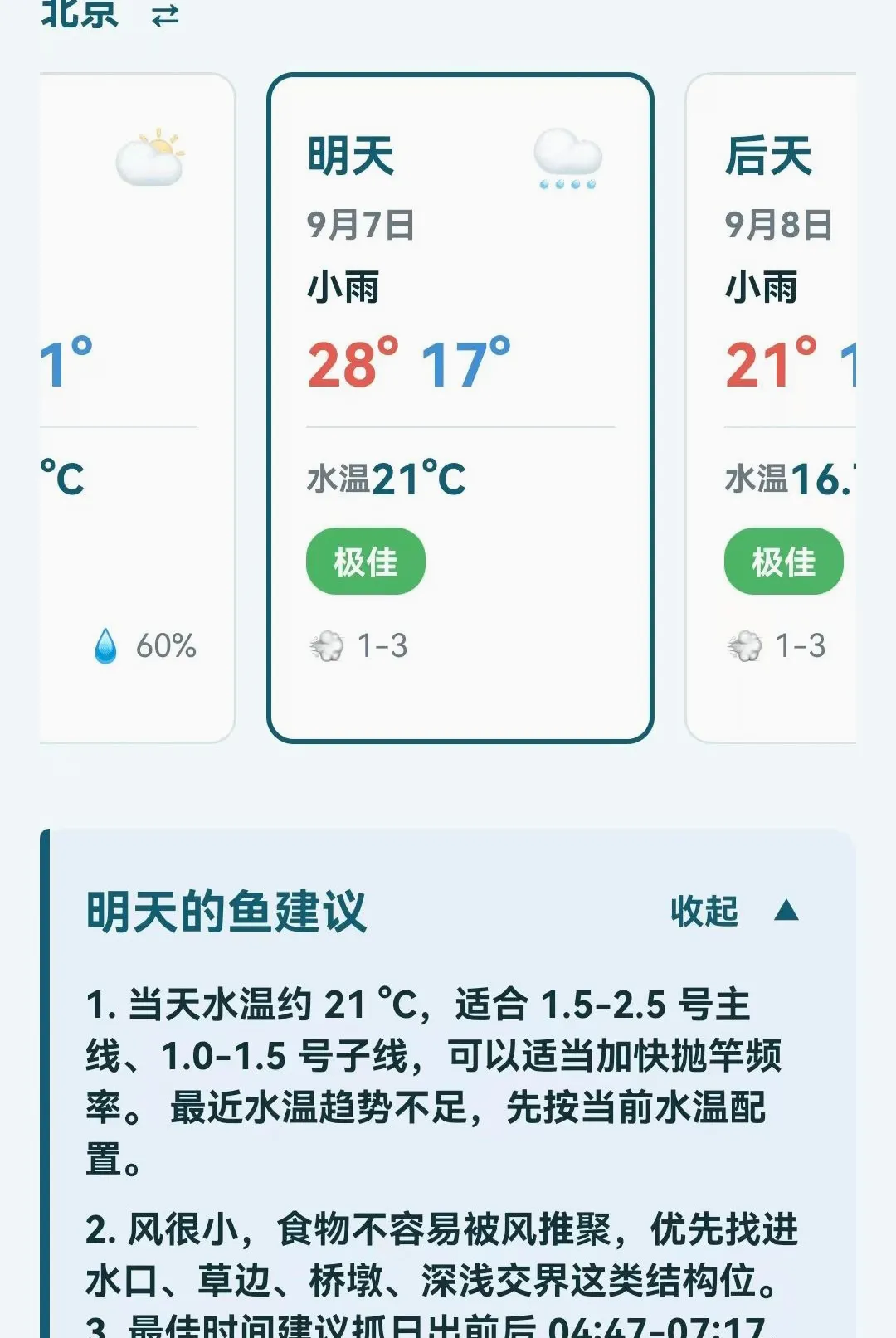Switch city using the swap icon beside 北京

click(x=165, y=15)
